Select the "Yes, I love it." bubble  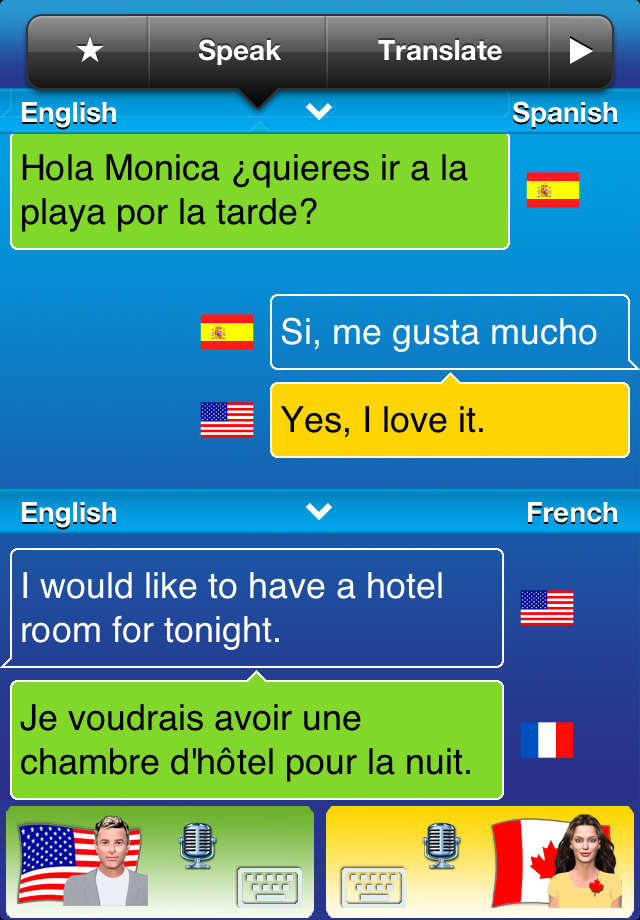[448, 420]
